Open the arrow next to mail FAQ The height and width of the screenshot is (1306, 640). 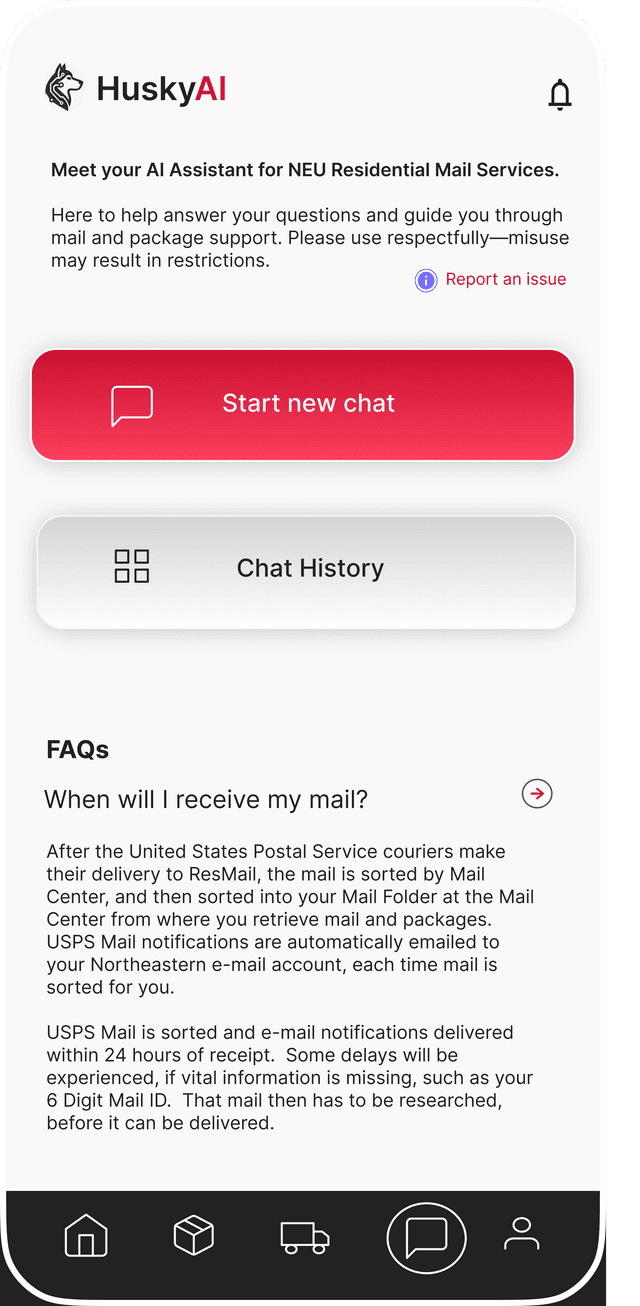tap(537, 794)
